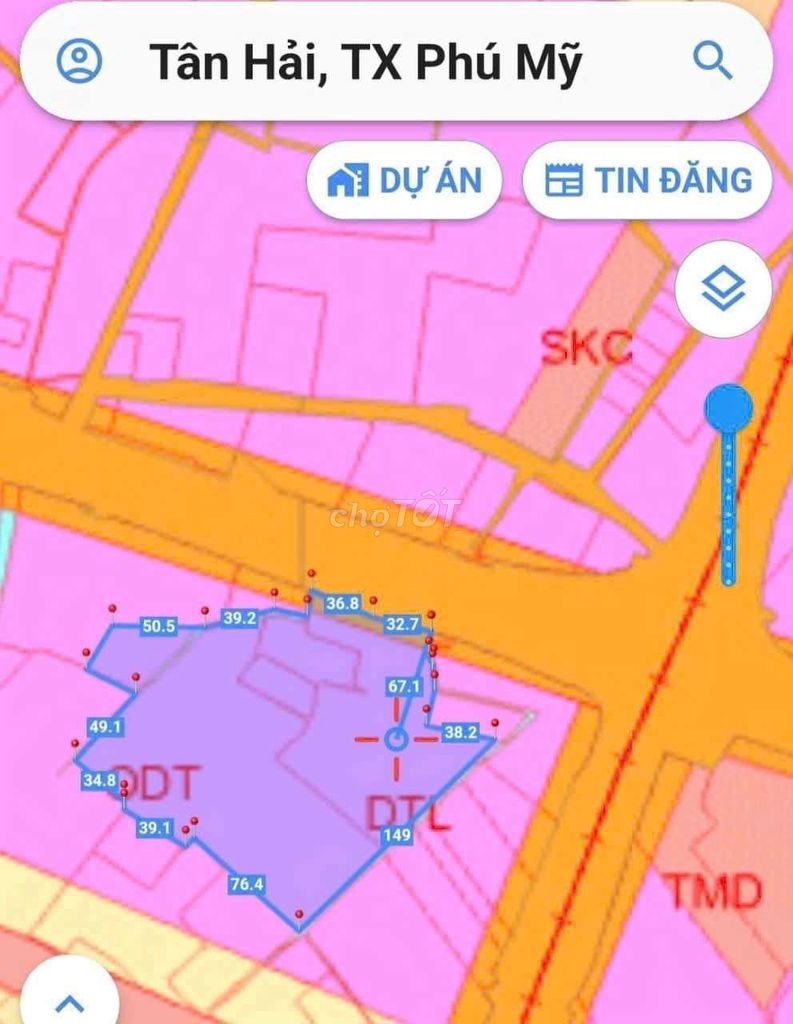Open the TIN ĐĂNG listings button
The height and width of the screenshot is (1024, 793).
point(647,181)
